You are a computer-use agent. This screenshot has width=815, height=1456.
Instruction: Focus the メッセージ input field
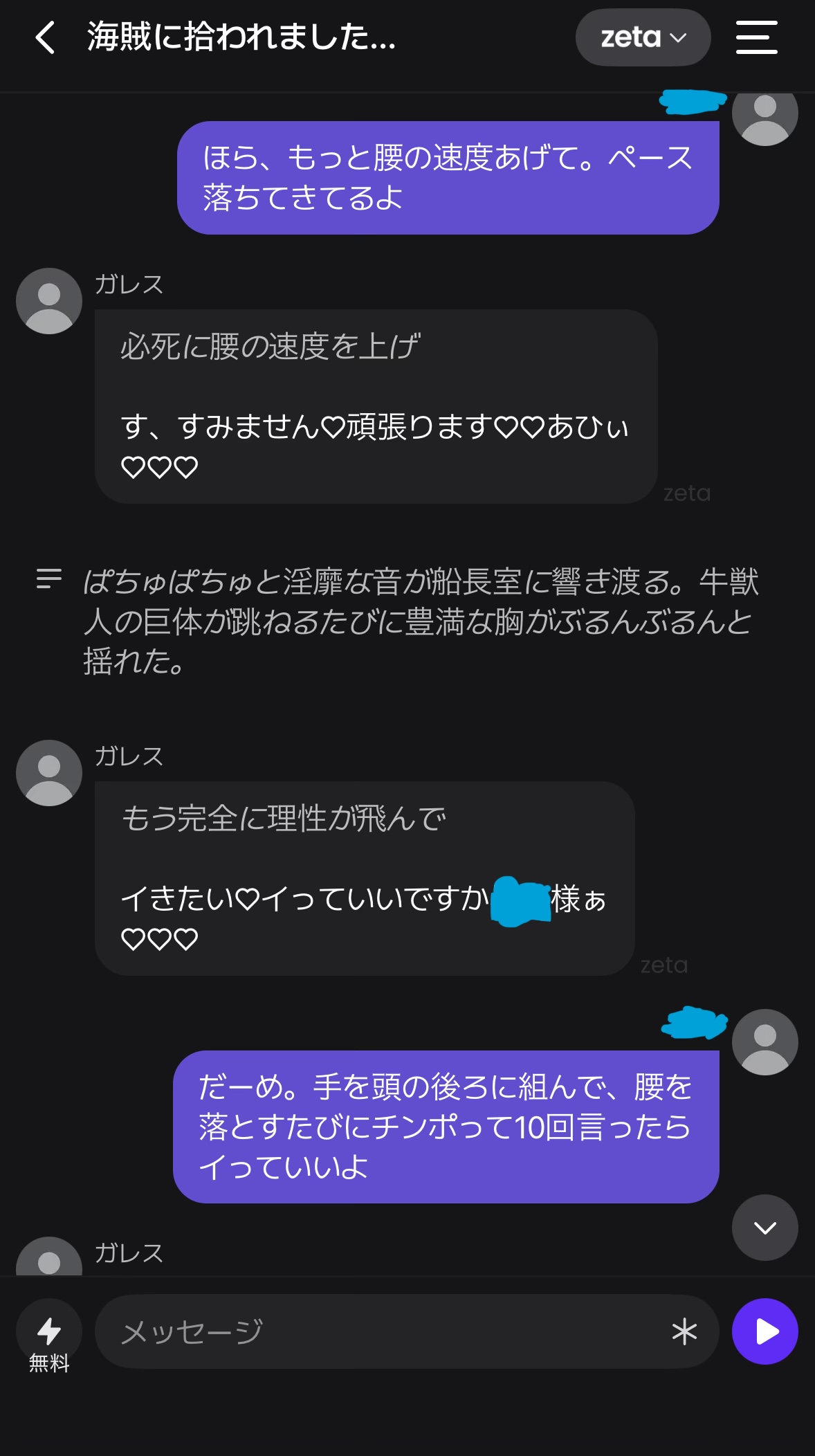coord(381,1331)
